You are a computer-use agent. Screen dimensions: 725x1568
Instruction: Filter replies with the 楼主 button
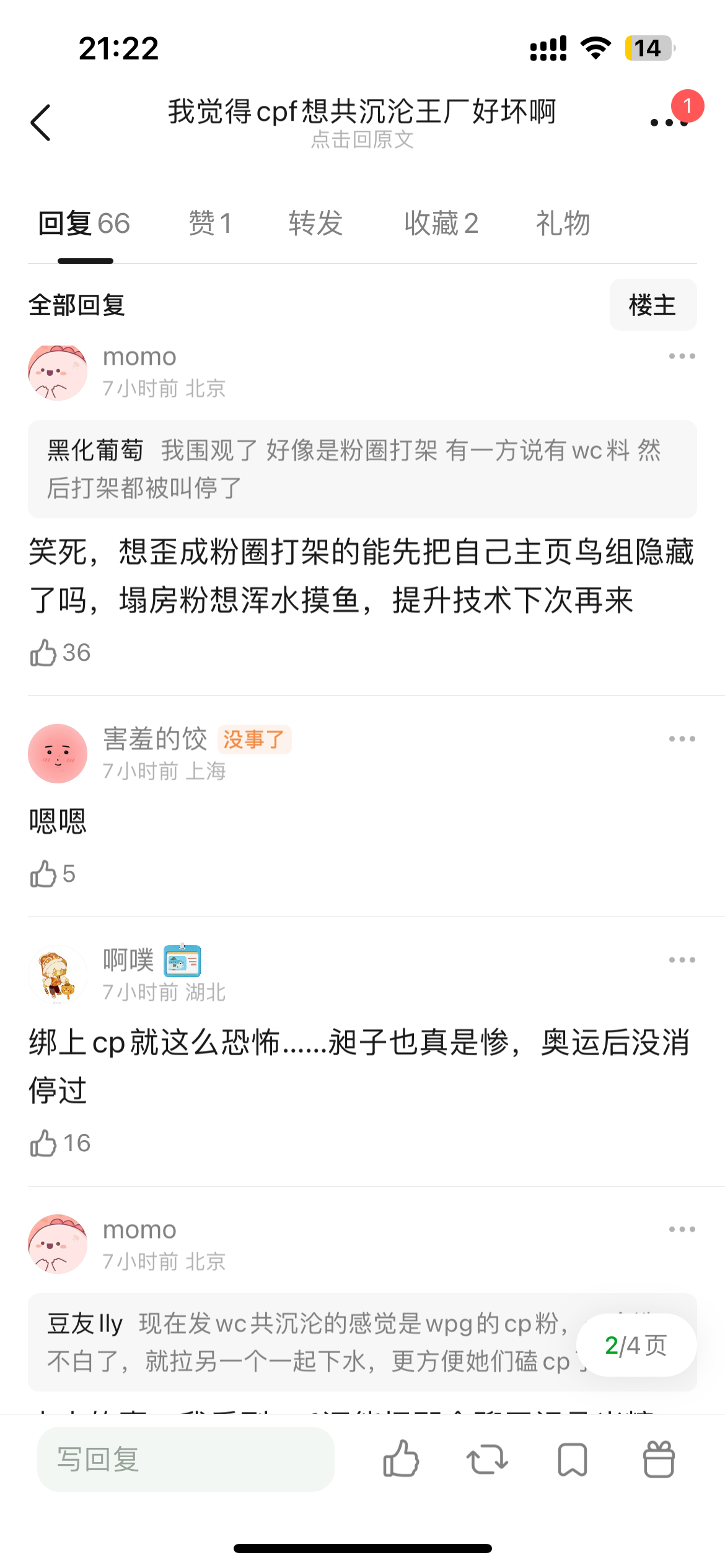(x=652, y=305)
